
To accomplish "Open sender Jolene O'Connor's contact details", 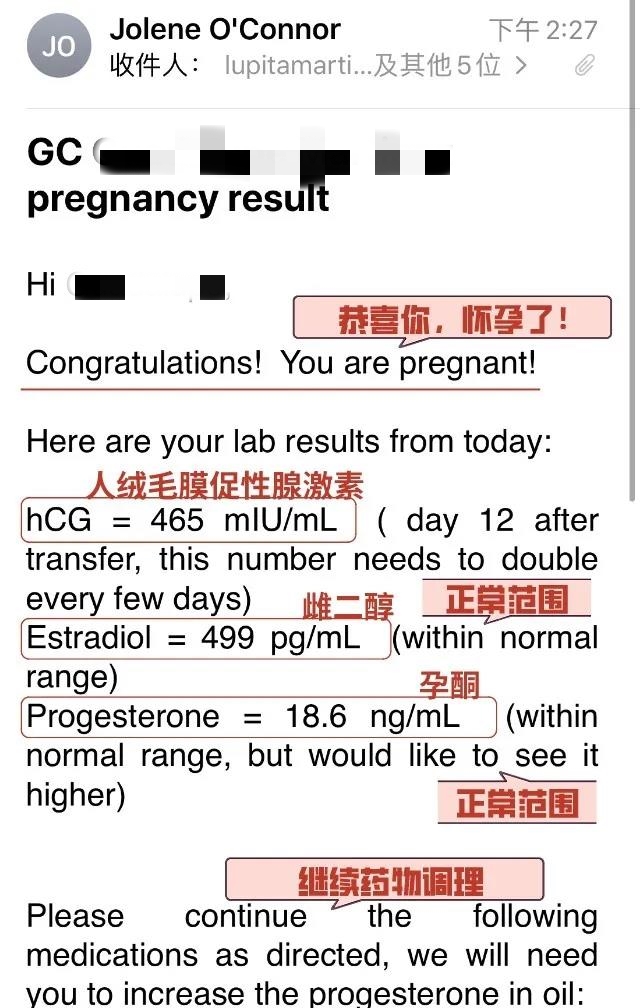I will [225, 29].
